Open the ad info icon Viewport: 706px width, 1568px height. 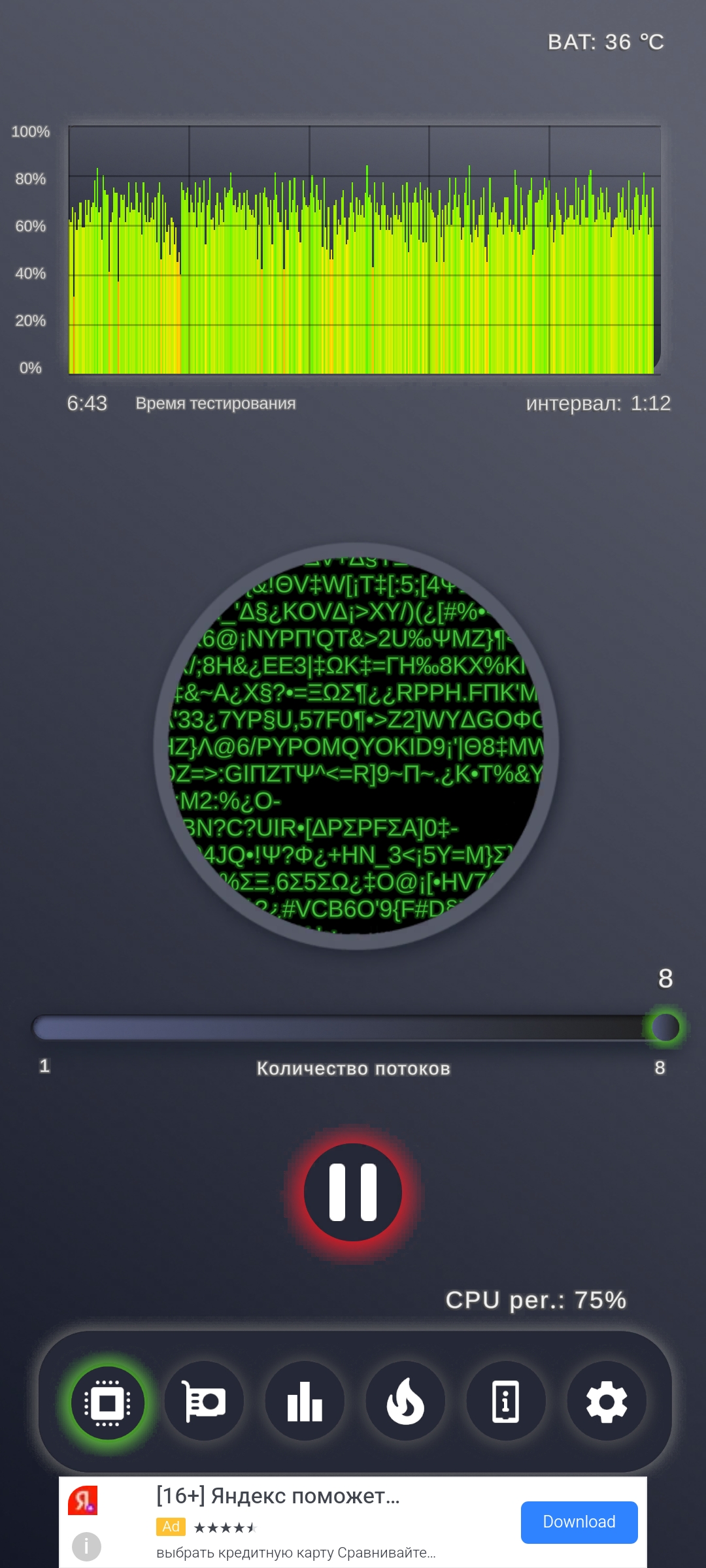point(86,1546)
